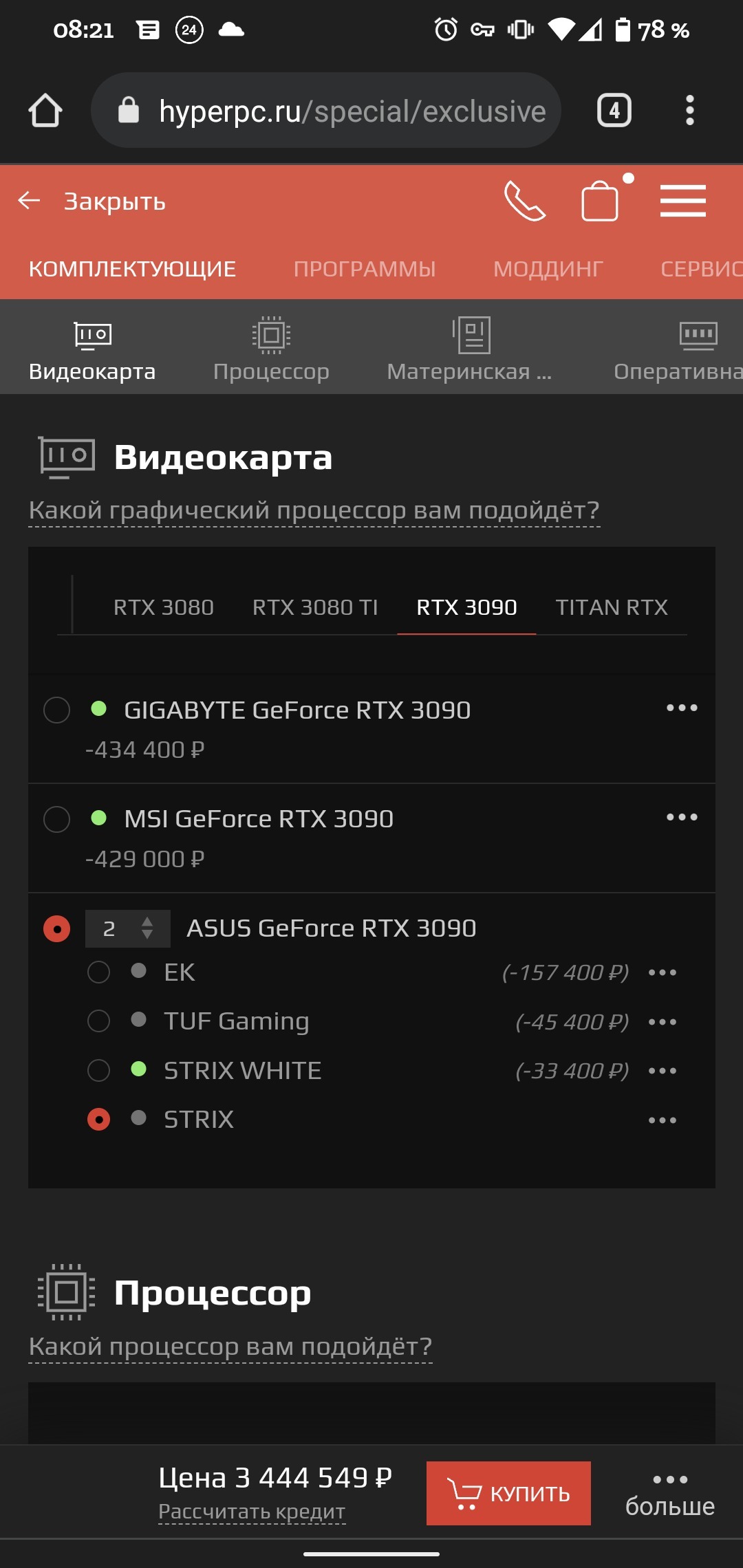This screenshot has width=743, height=1568.
Task: Open the hamburger menu
Action: 683,201
